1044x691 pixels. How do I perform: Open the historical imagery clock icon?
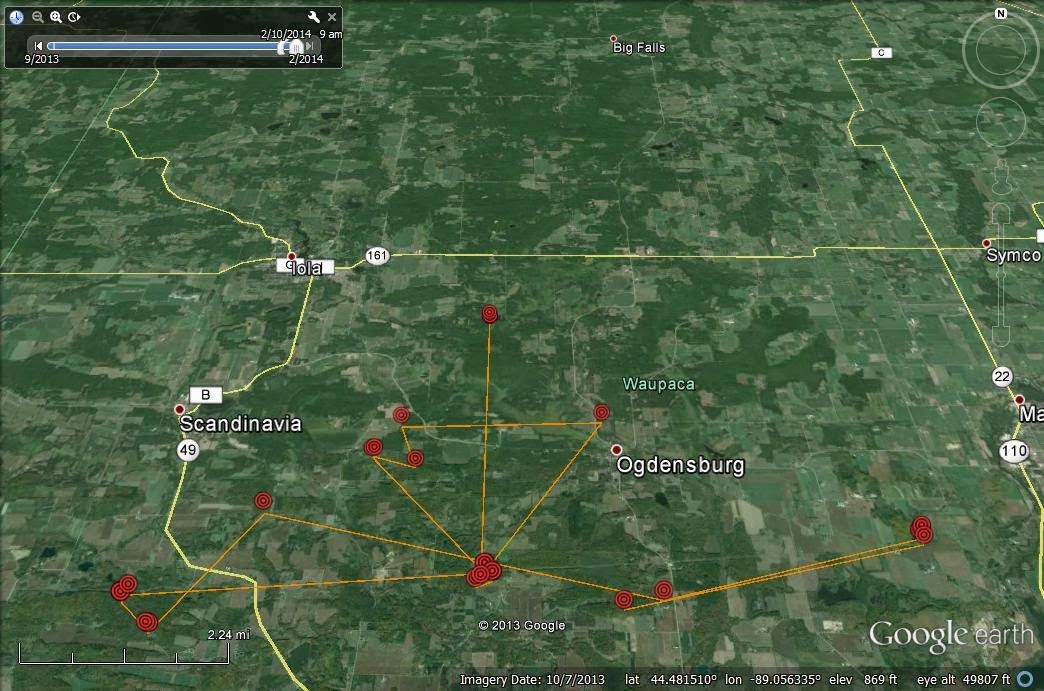(17, 17)
